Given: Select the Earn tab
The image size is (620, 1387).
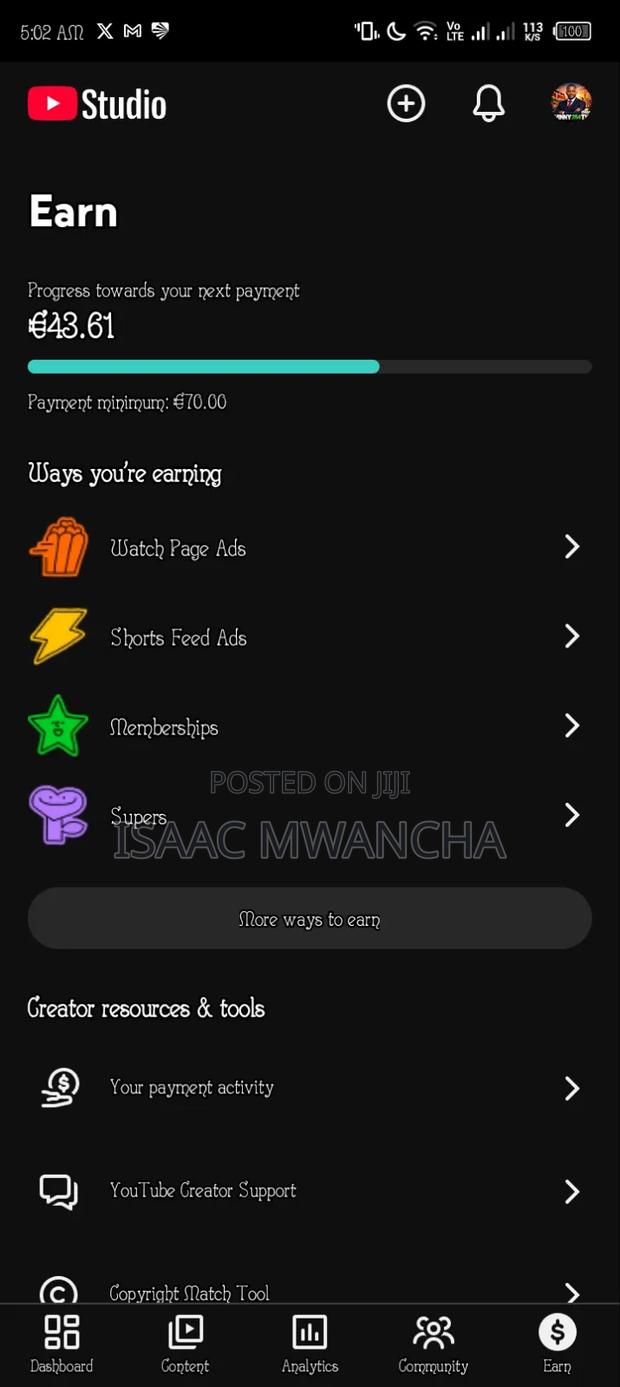Looking at the screenshot, I should pos(557,1345).
